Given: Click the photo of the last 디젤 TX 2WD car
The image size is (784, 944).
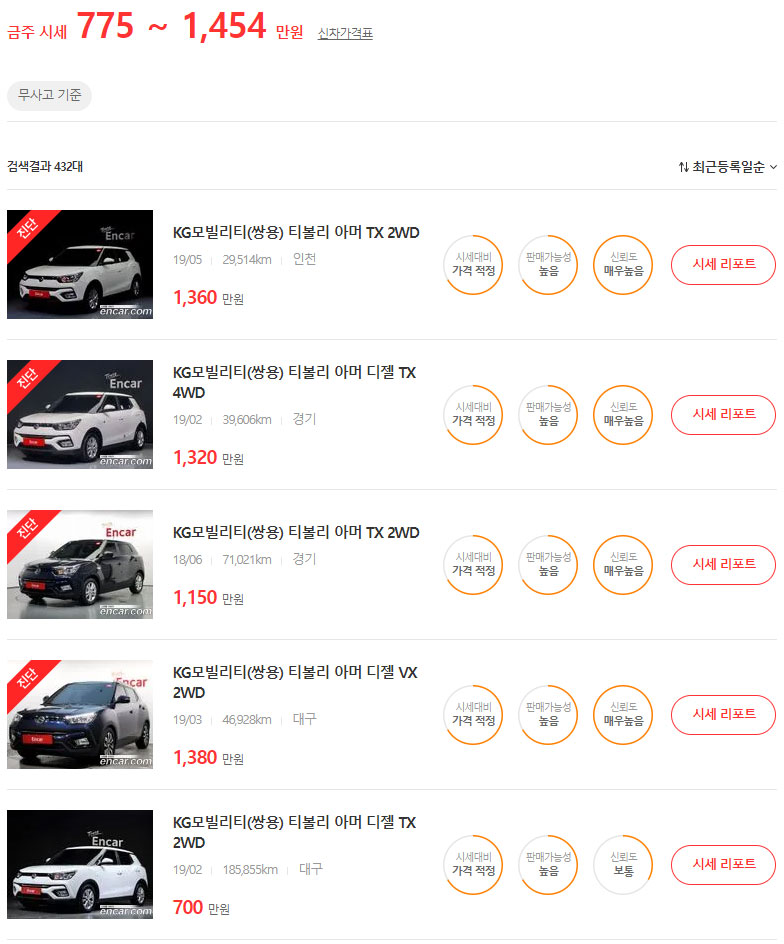Looking at the screenshot, I should pyautogui.click(x=80, y=864).
